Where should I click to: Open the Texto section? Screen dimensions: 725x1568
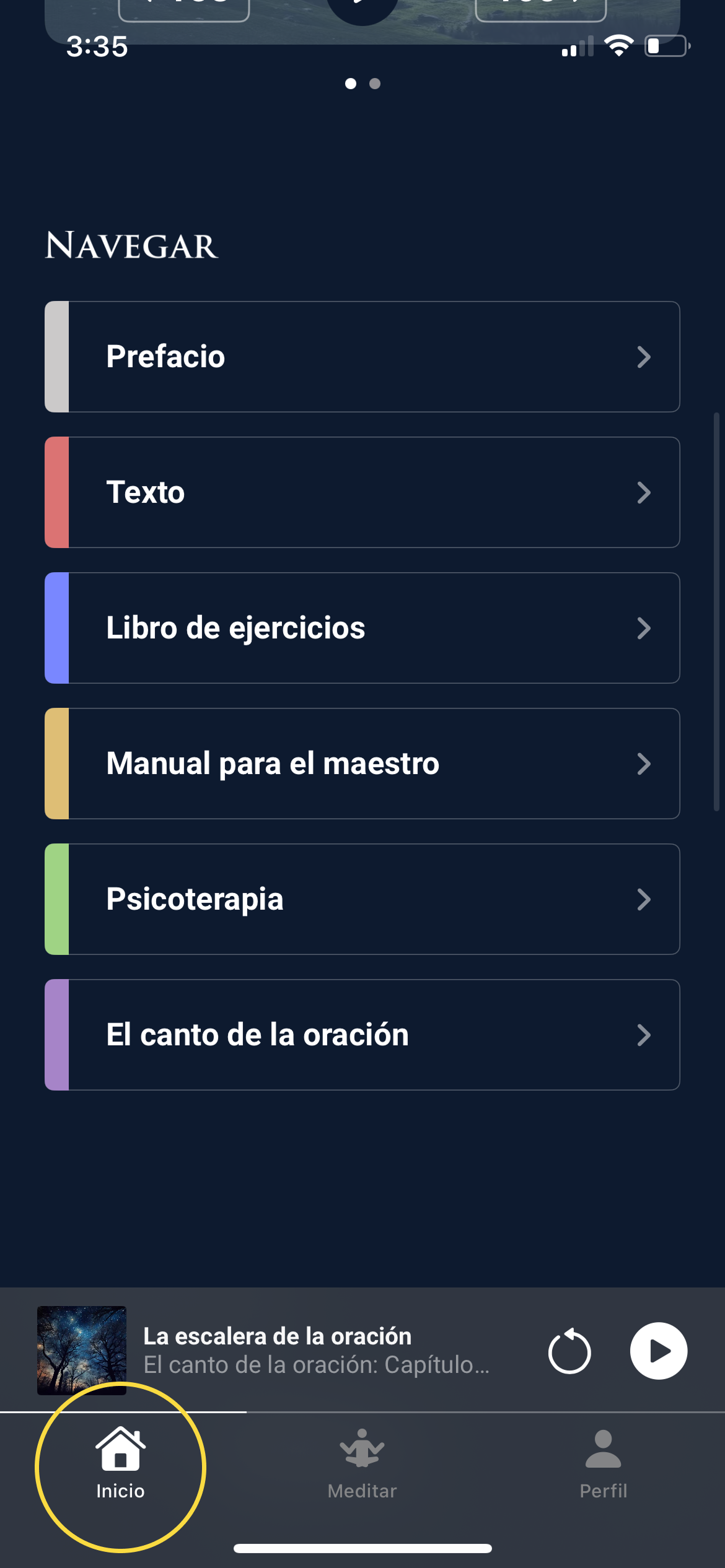pos(362,492)
